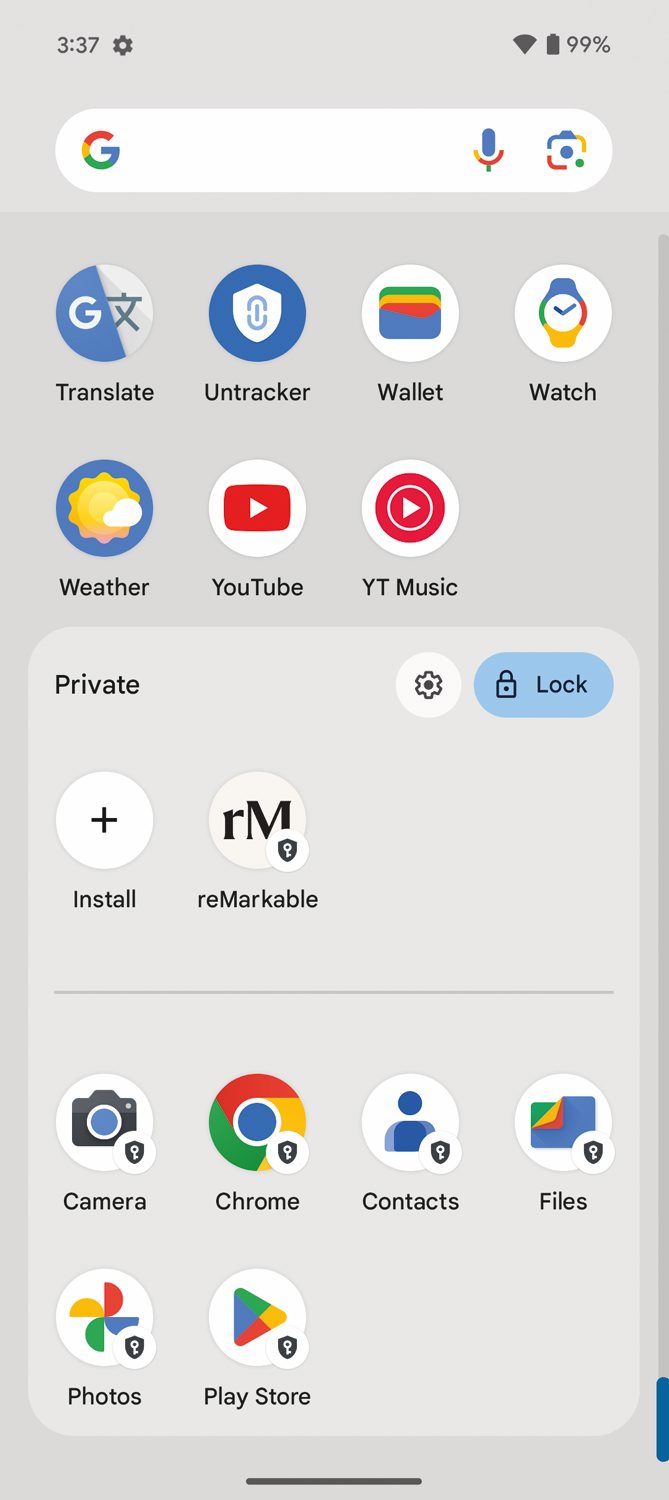Lock the private space
The width and height of the screenshot is (669, 1500).
(543, 685)
